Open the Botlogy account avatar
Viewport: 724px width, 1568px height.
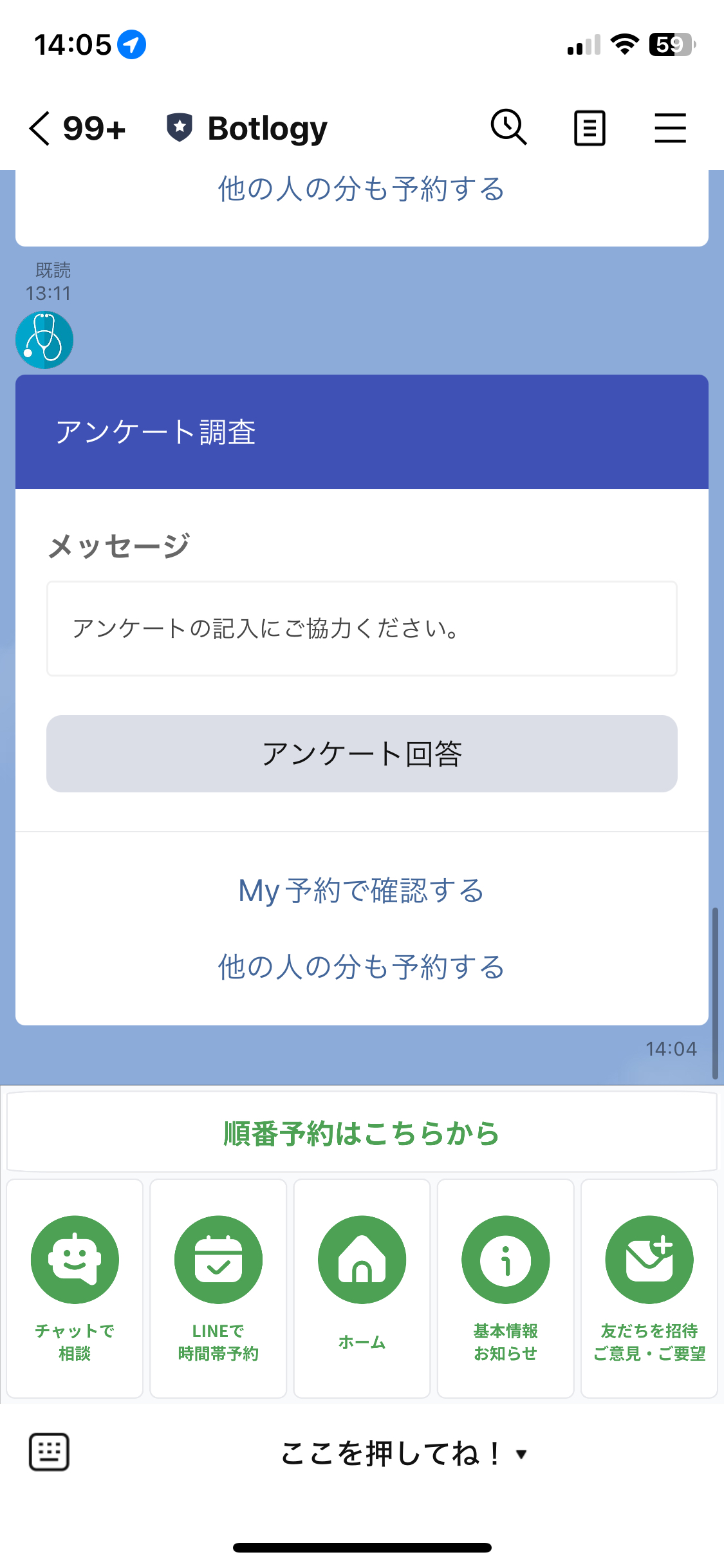(x=44, y=340)
